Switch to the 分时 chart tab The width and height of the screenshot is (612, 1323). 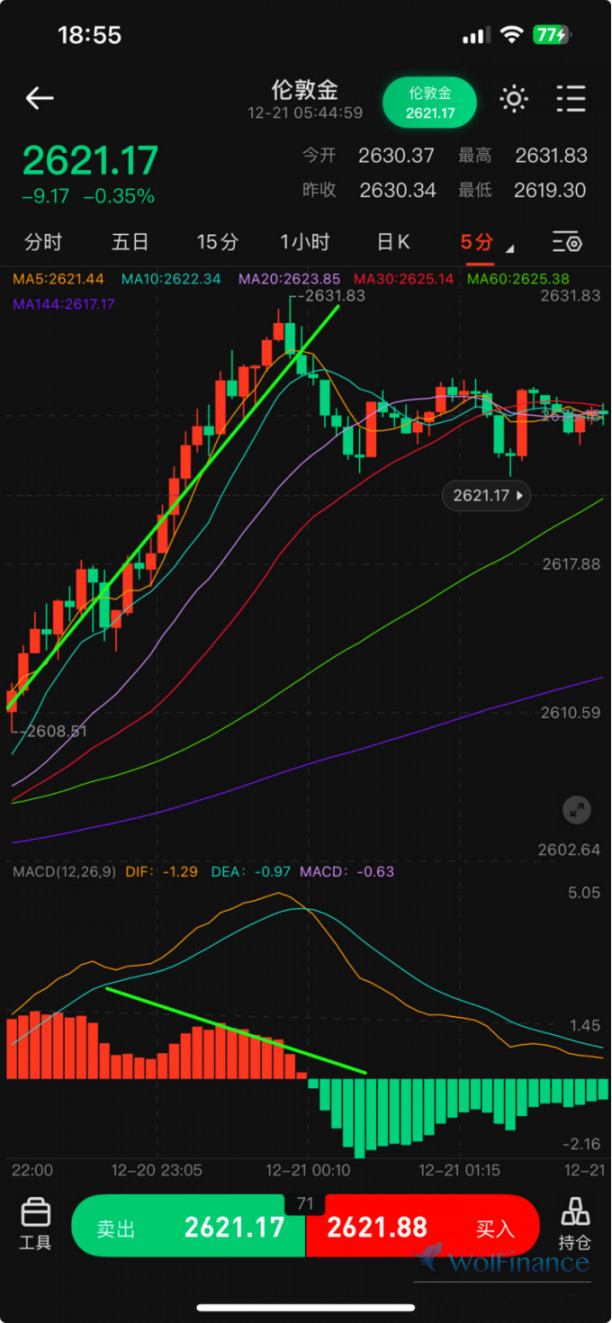[43, 242]
